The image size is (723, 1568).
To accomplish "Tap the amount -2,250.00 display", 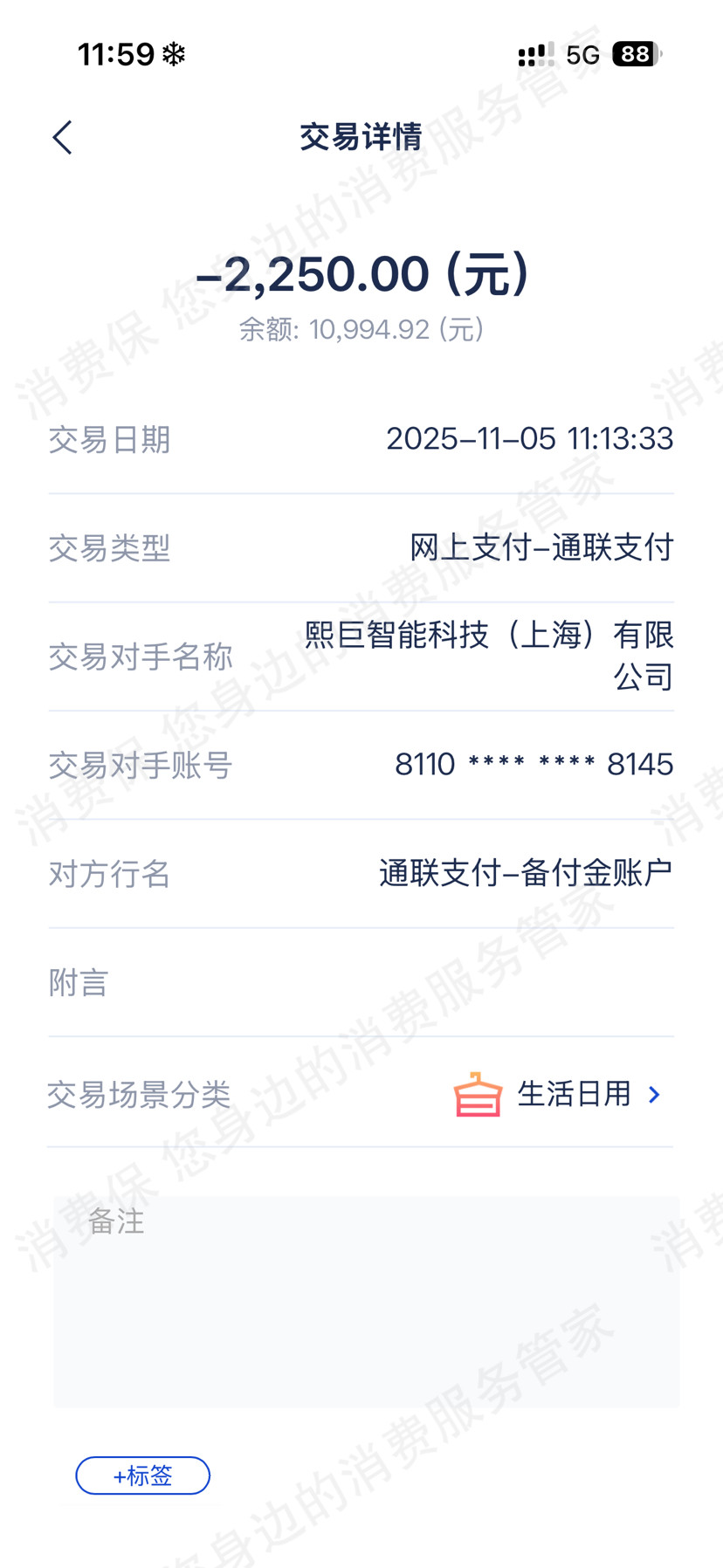I will click(361, 273).
